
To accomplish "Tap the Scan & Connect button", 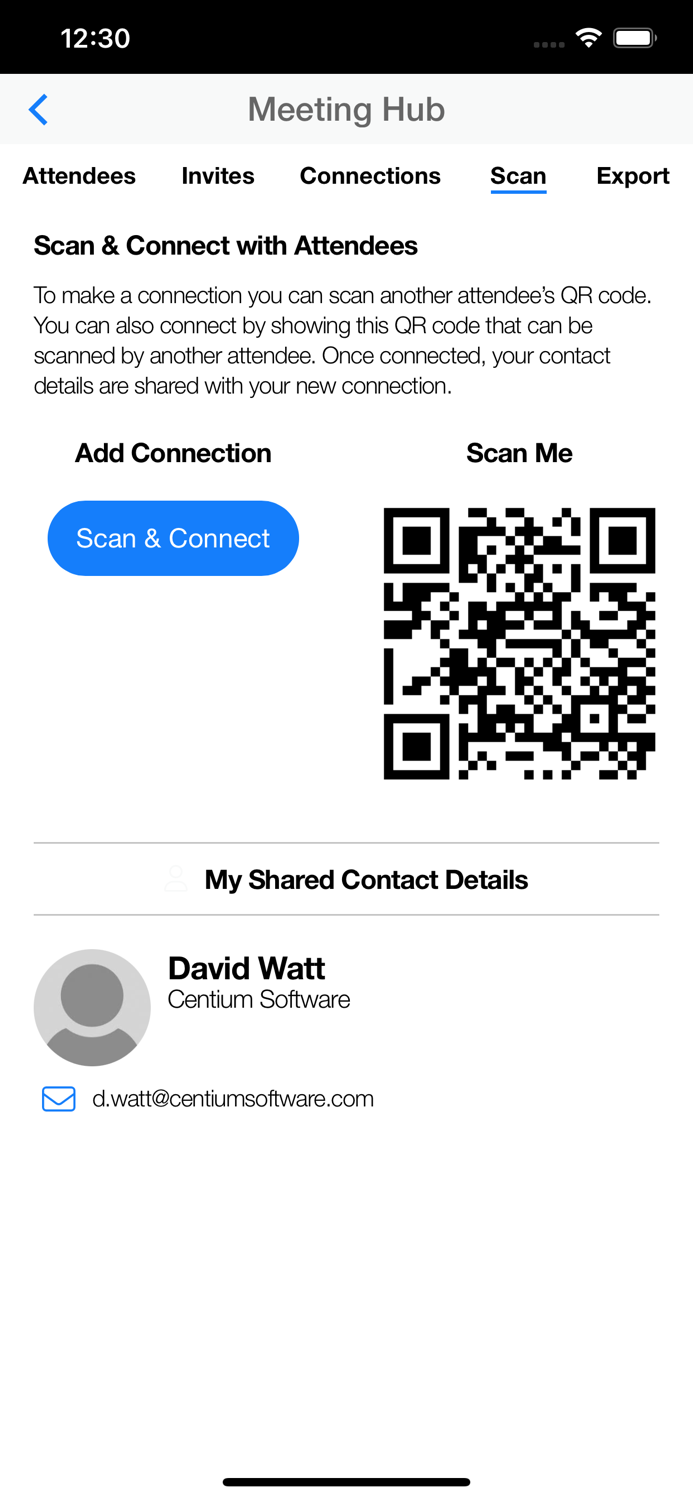I will 173,538.
